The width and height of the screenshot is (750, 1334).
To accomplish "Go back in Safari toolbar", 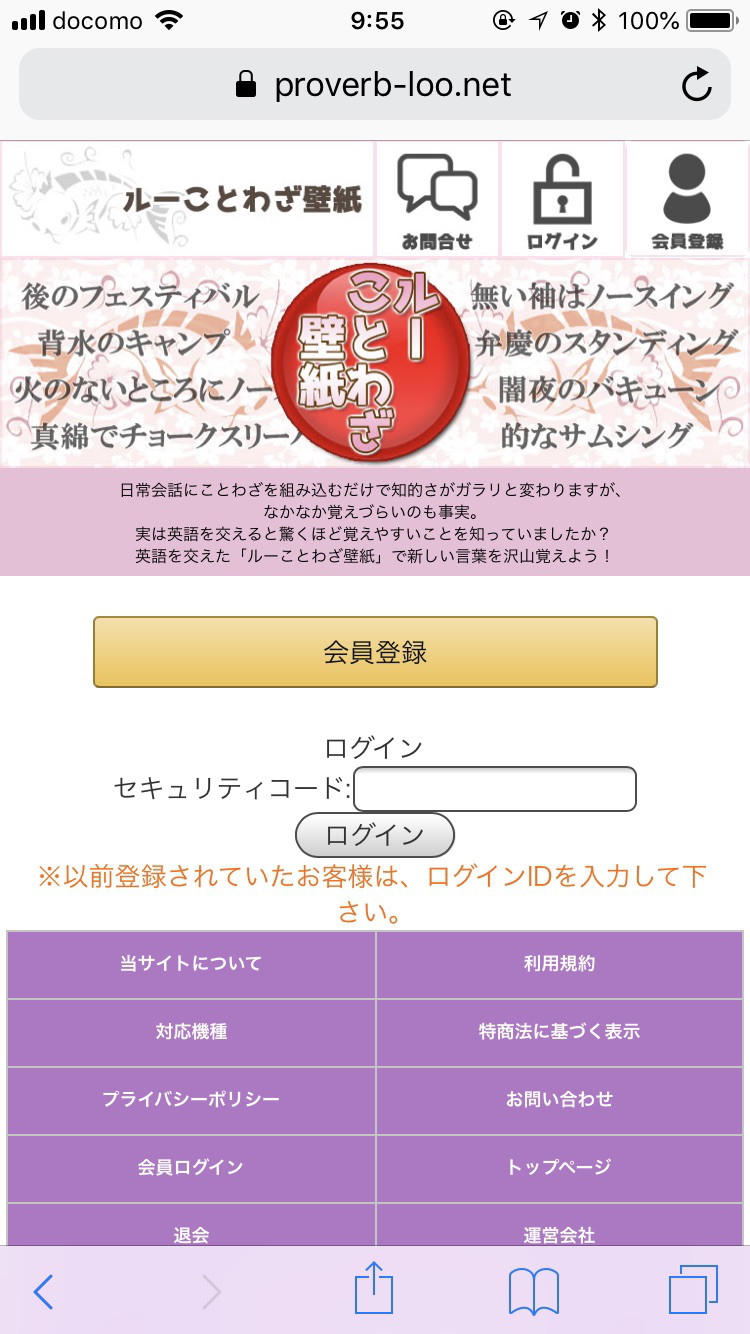I will tap(43, 1292).
